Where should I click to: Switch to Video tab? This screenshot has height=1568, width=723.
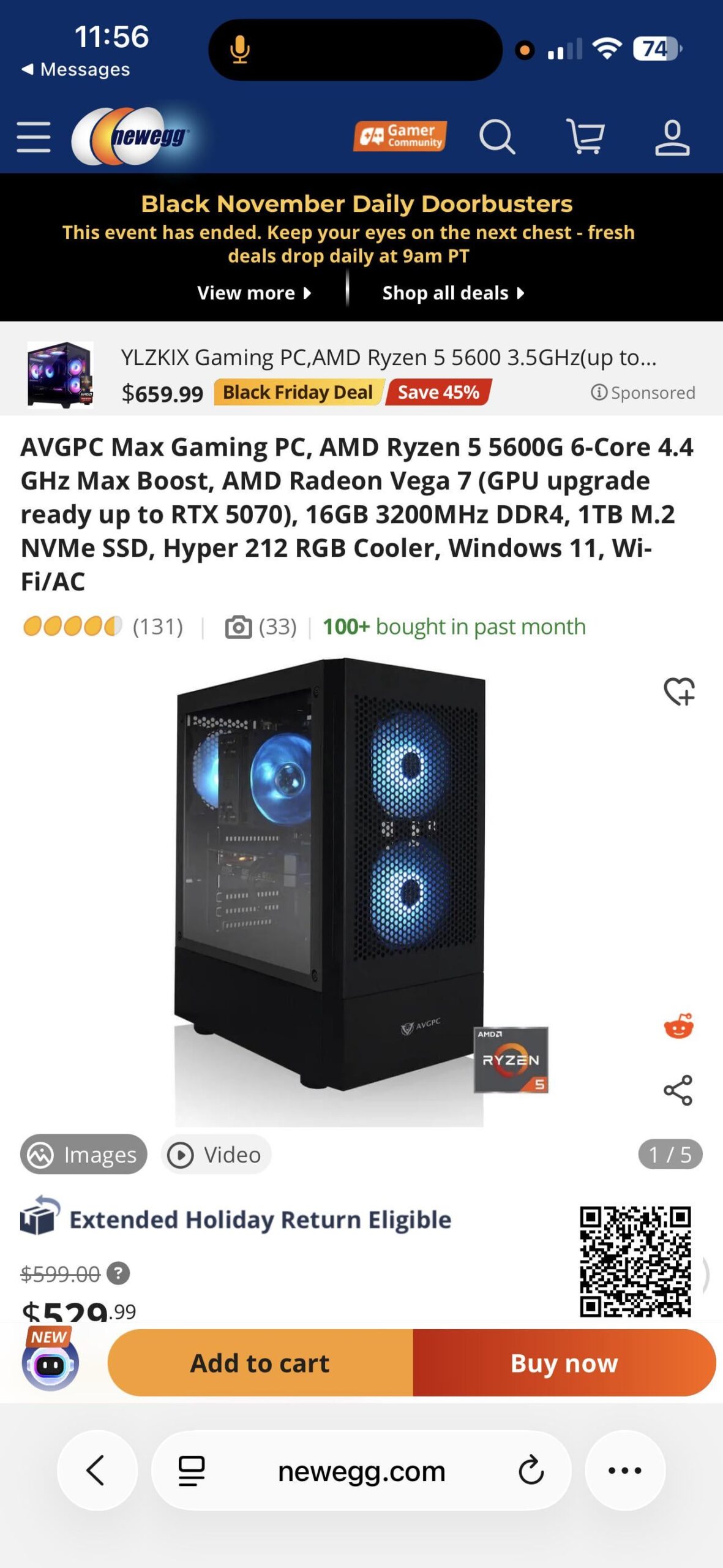[x=215, y=1155]
